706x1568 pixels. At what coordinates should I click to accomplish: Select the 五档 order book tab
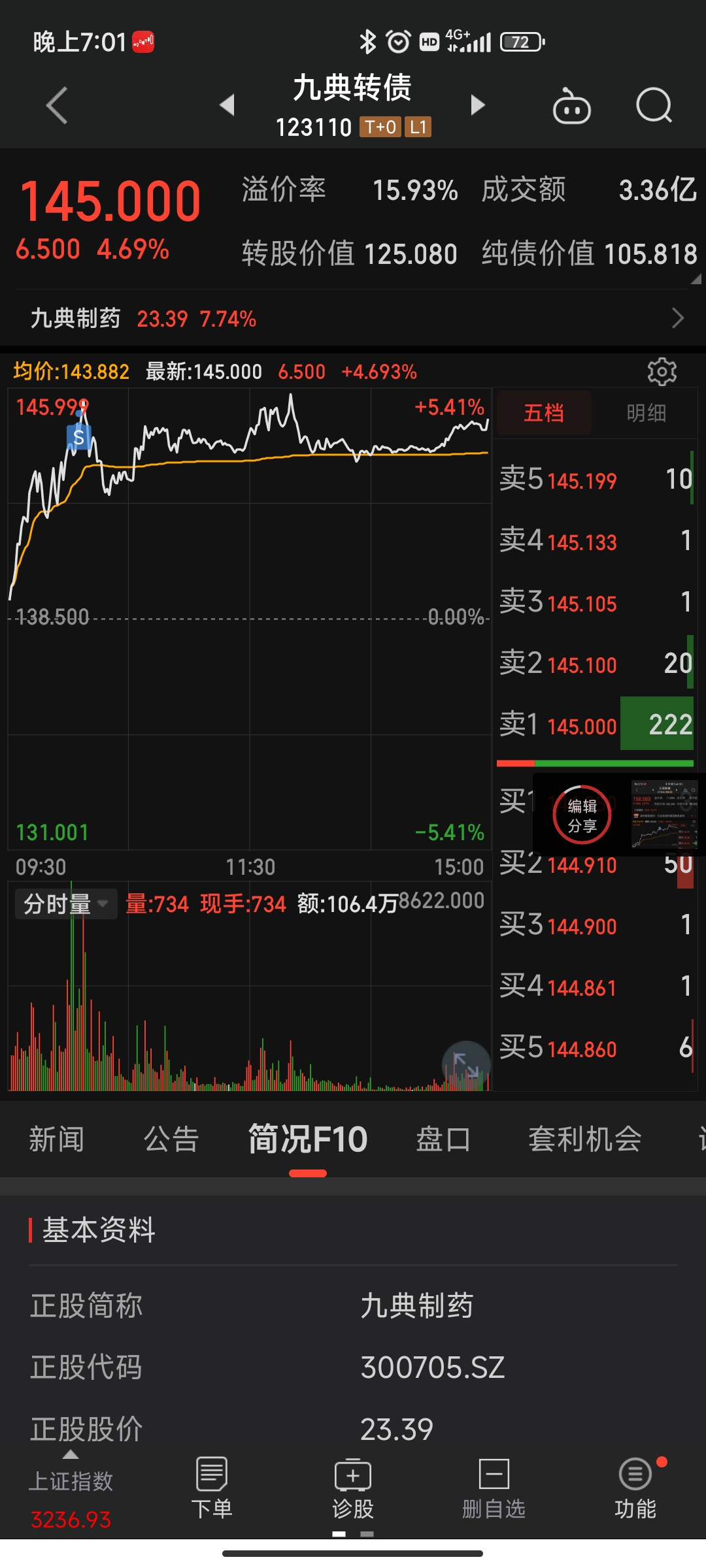[544, 413]
